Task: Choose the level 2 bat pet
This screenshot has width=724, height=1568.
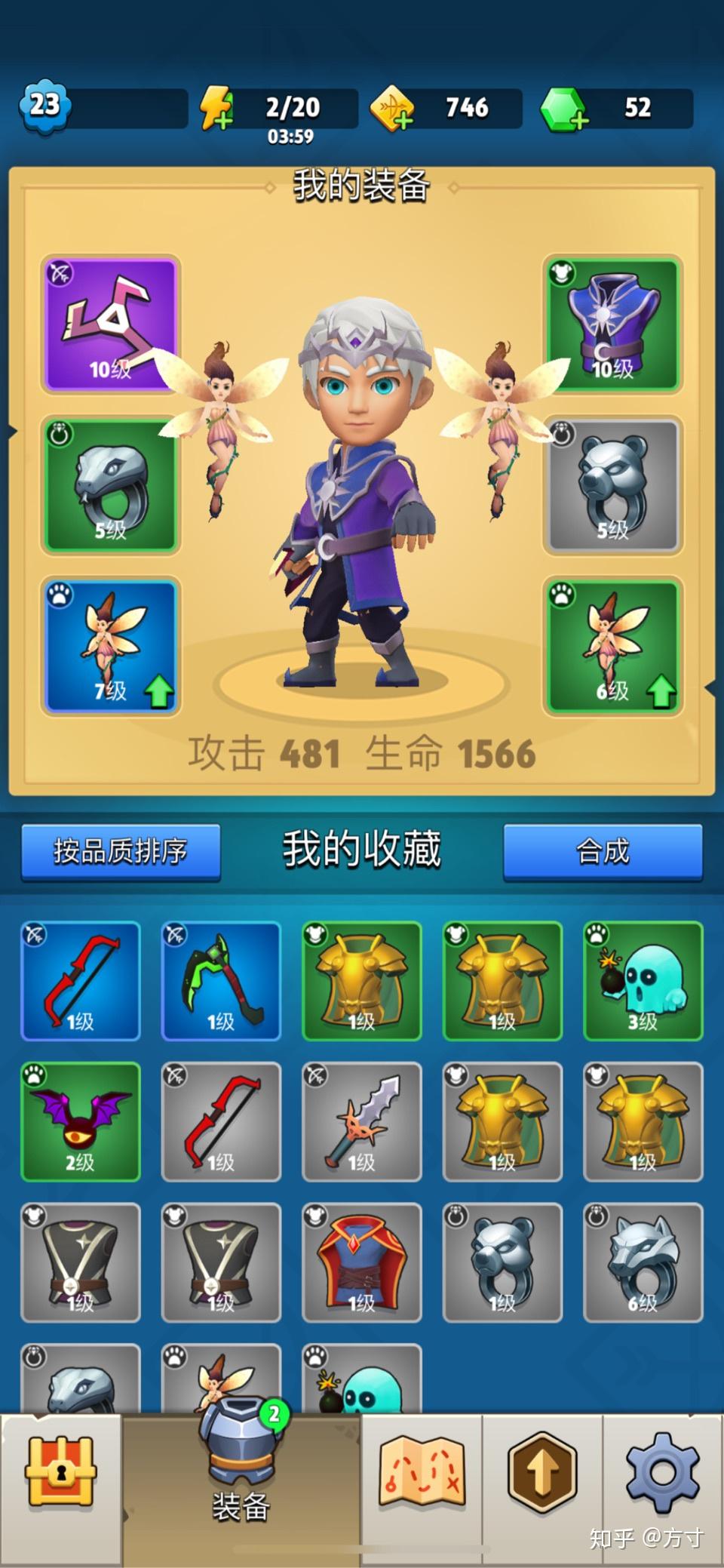Action: tap(81, 1121)
